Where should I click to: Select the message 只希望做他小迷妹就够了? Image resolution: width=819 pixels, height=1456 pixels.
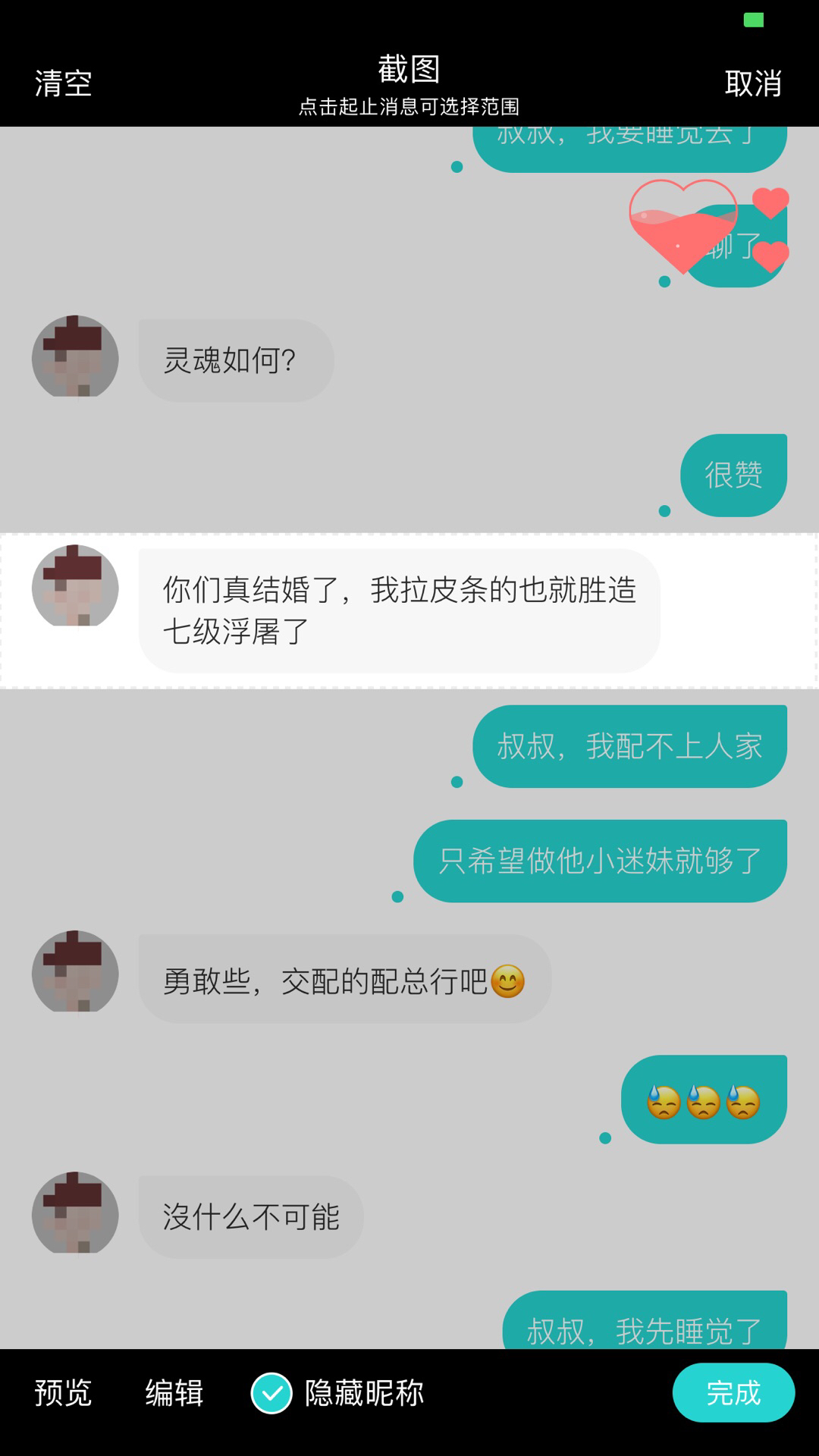tap(600, 861)
